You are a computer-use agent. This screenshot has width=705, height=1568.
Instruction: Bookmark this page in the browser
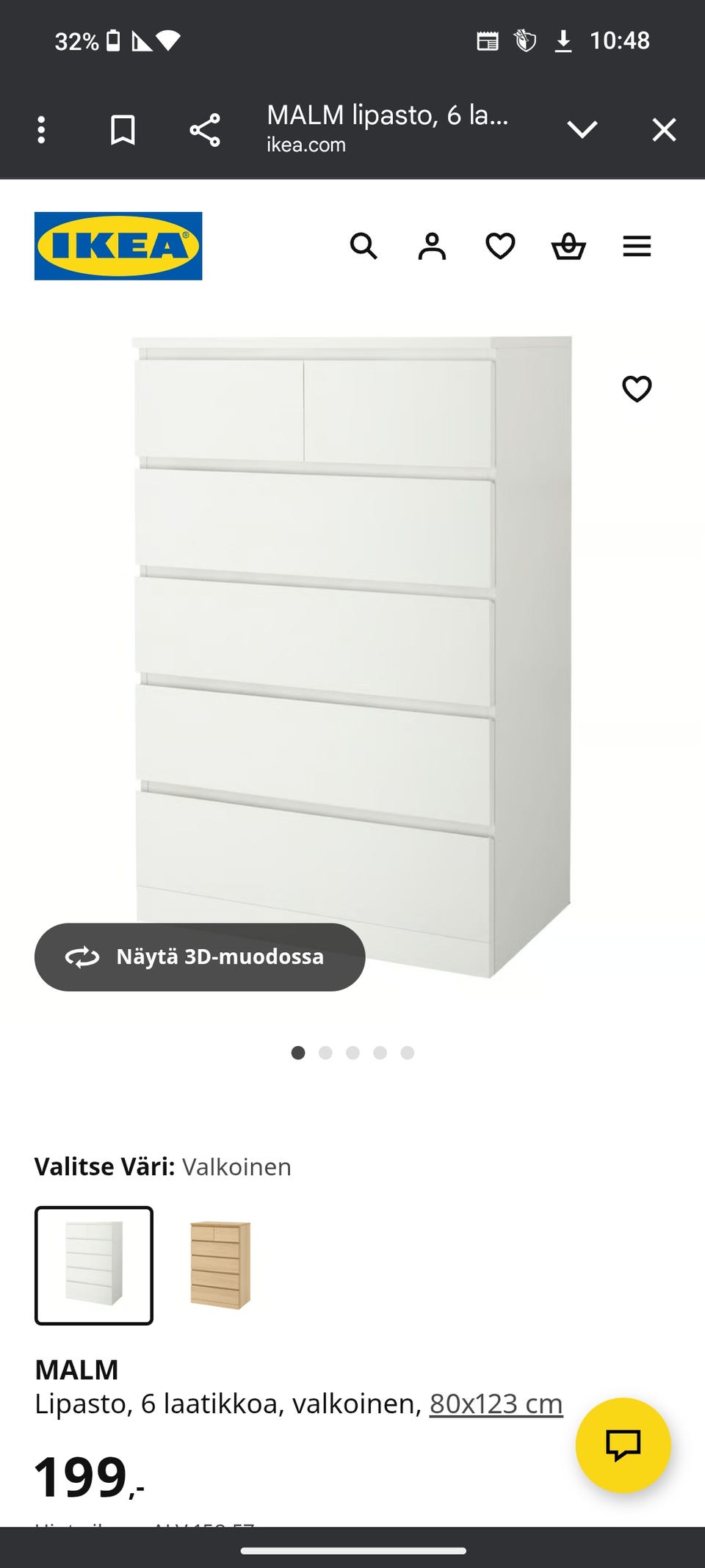pos(123,130)
